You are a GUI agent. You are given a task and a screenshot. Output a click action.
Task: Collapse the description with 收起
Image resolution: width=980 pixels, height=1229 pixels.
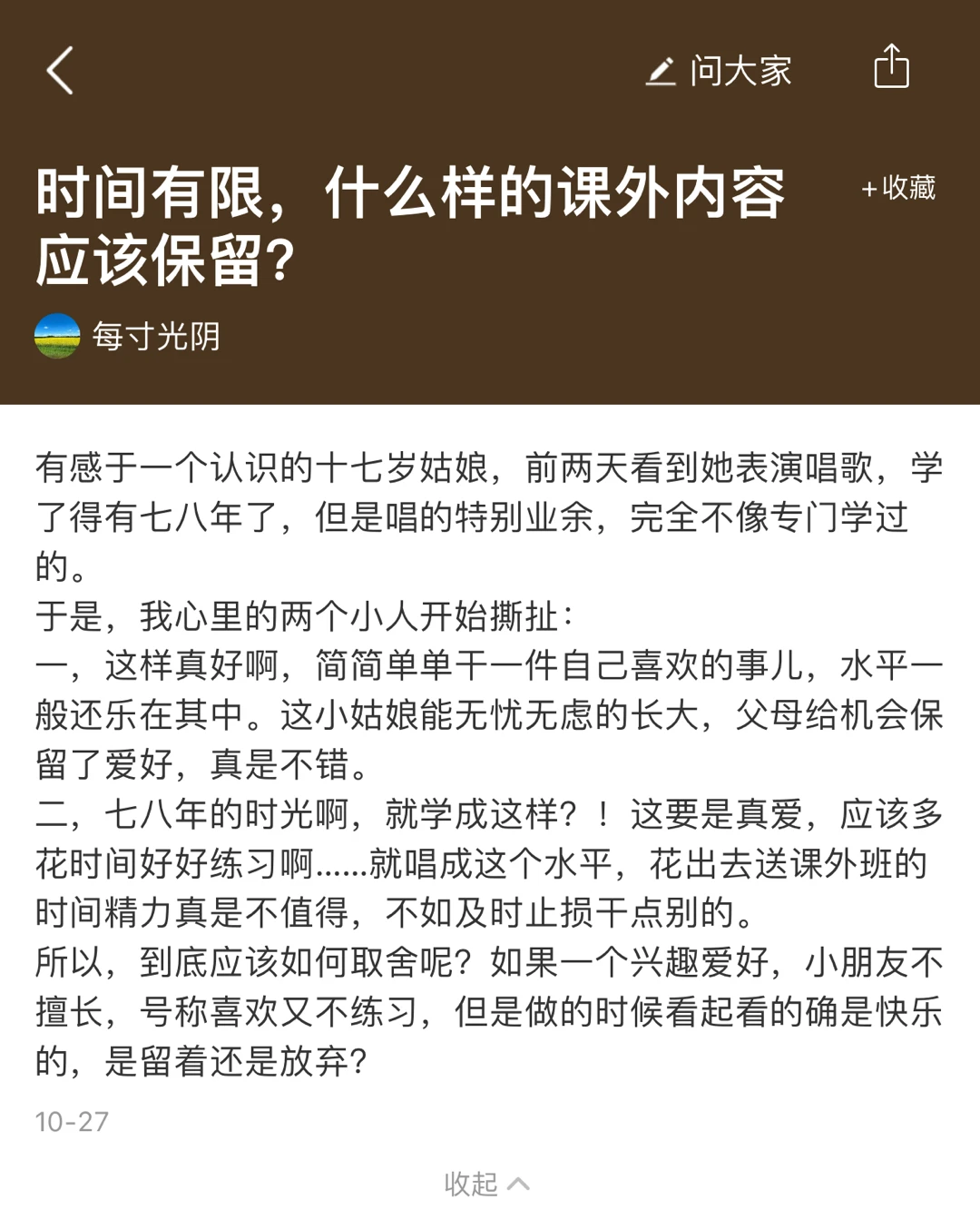pos(486,1184)
